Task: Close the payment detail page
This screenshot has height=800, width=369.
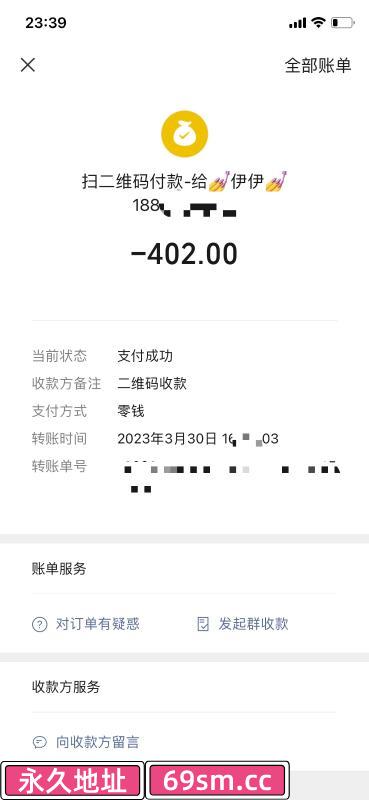Action: coord(28,65)
